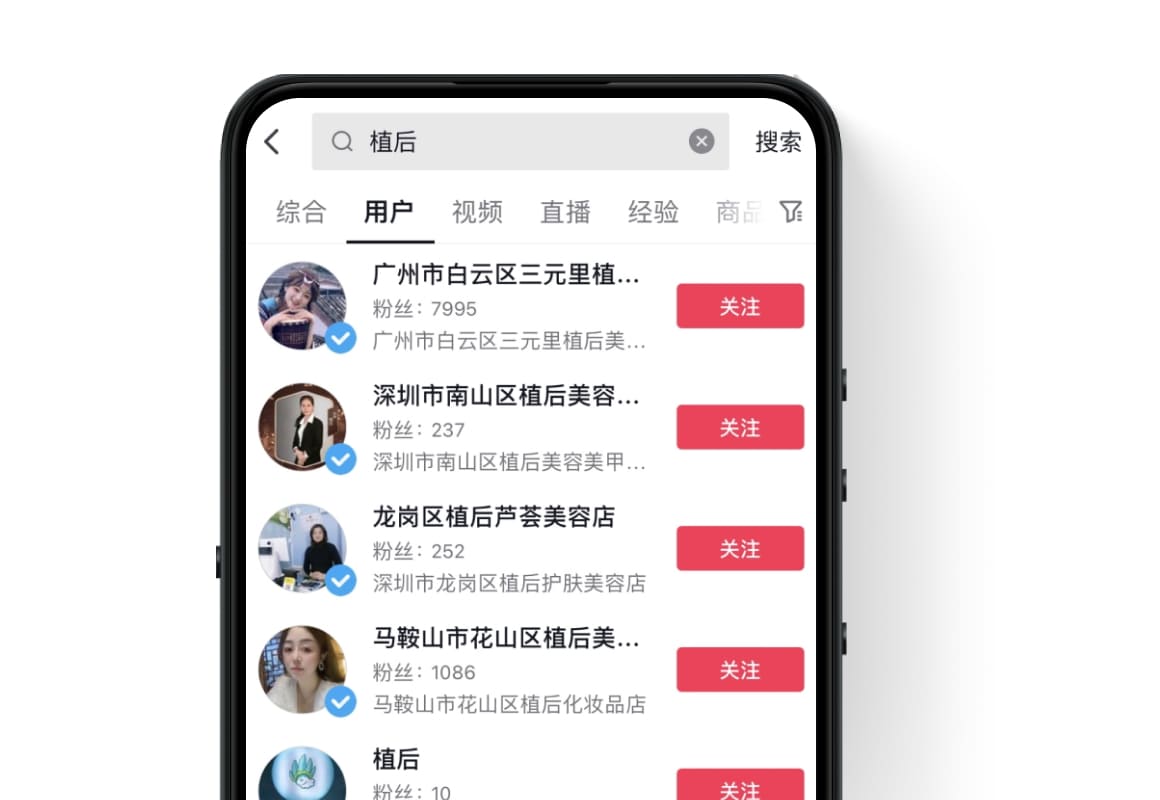Follow 广州市白云区三元里植后 account

(740, 306)
